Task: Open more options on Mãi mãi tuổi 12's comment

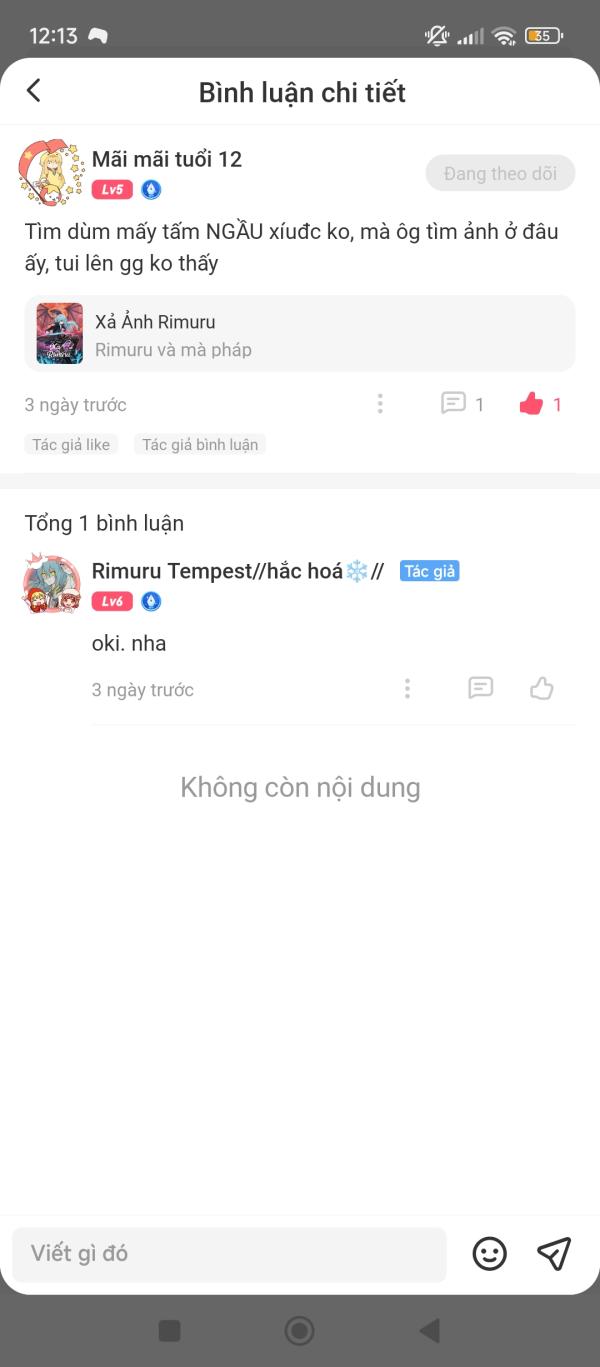Action: [380, 404]
